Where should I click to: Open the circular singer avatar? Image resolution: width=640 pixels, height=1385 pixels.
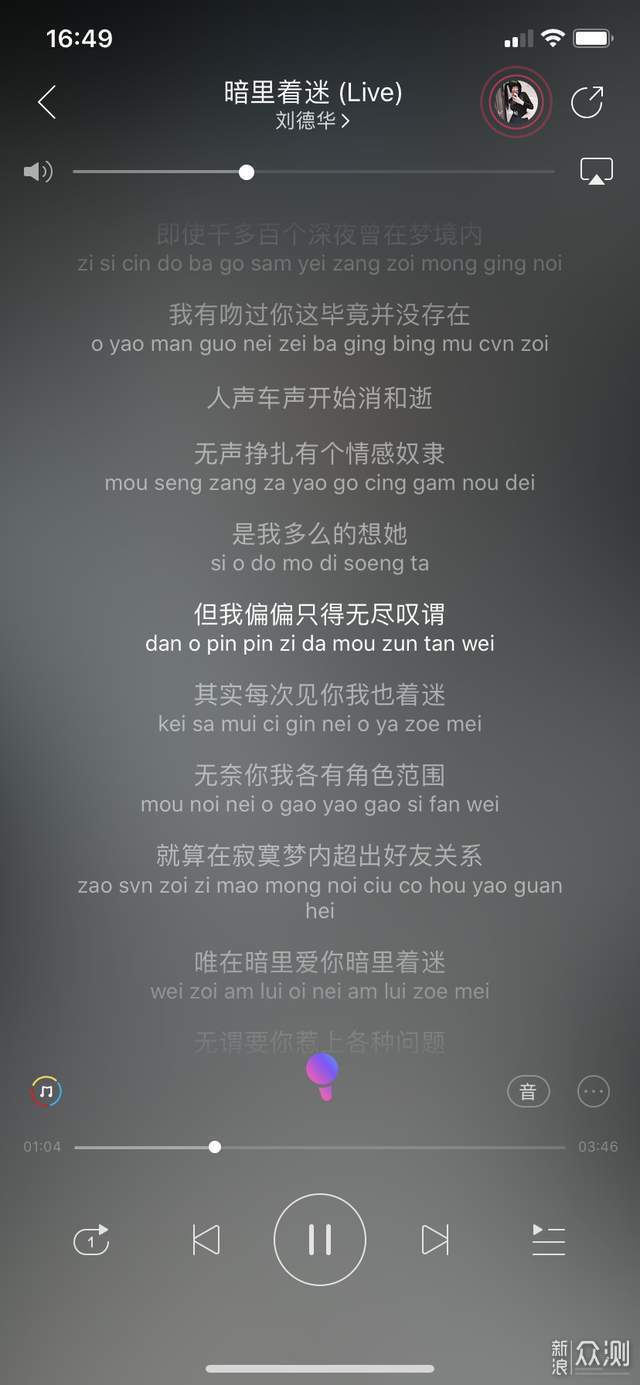515,101
